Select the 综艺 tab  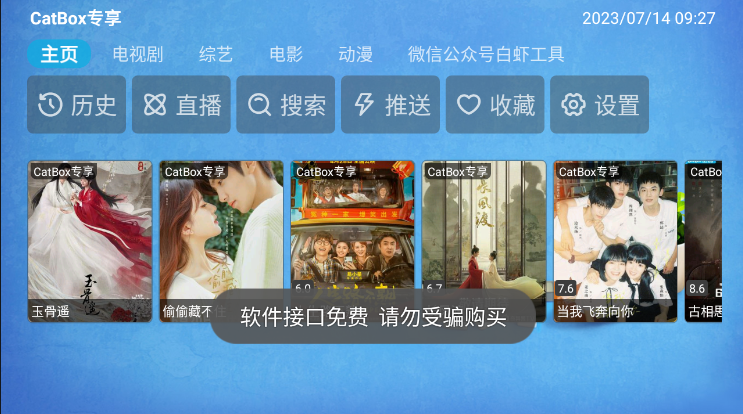pos(216,54)
